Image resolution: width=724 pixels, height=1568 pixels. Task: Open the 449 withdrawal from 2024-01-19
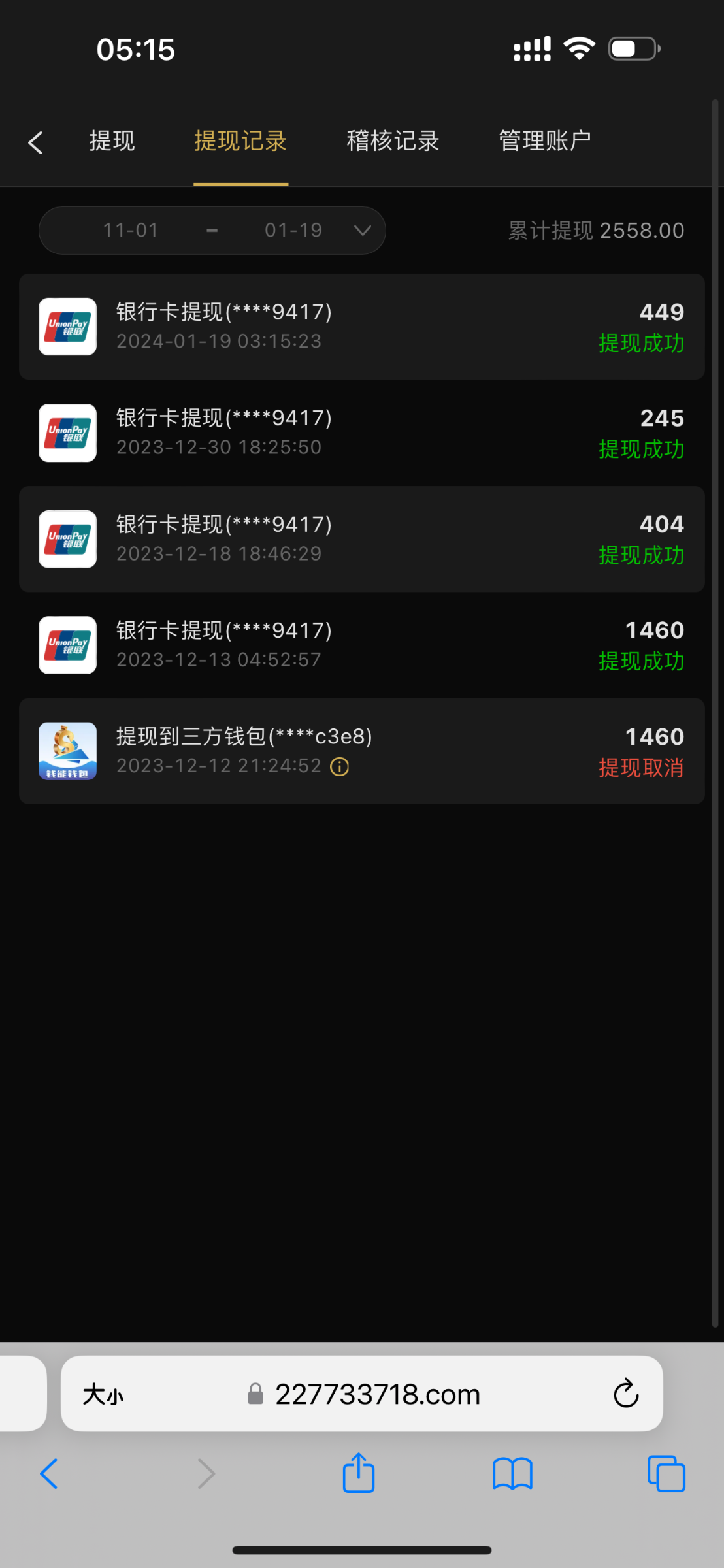click(x=361, y=327)
